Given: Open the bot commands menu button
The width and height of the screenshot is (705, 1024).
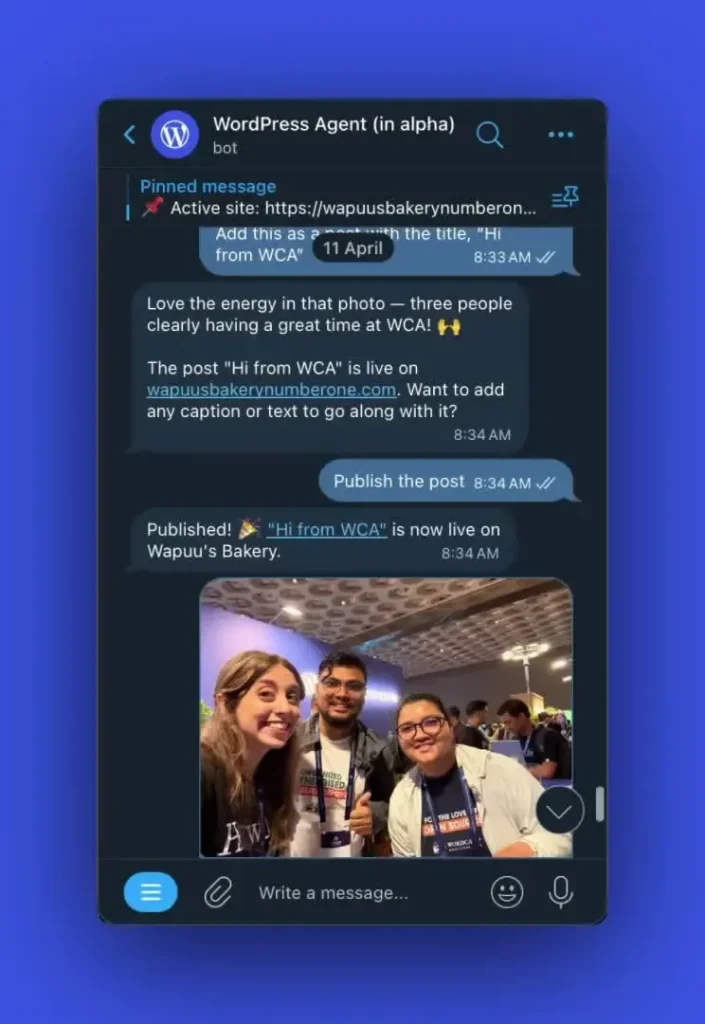Looking at the screenshot, I should 151,892.
